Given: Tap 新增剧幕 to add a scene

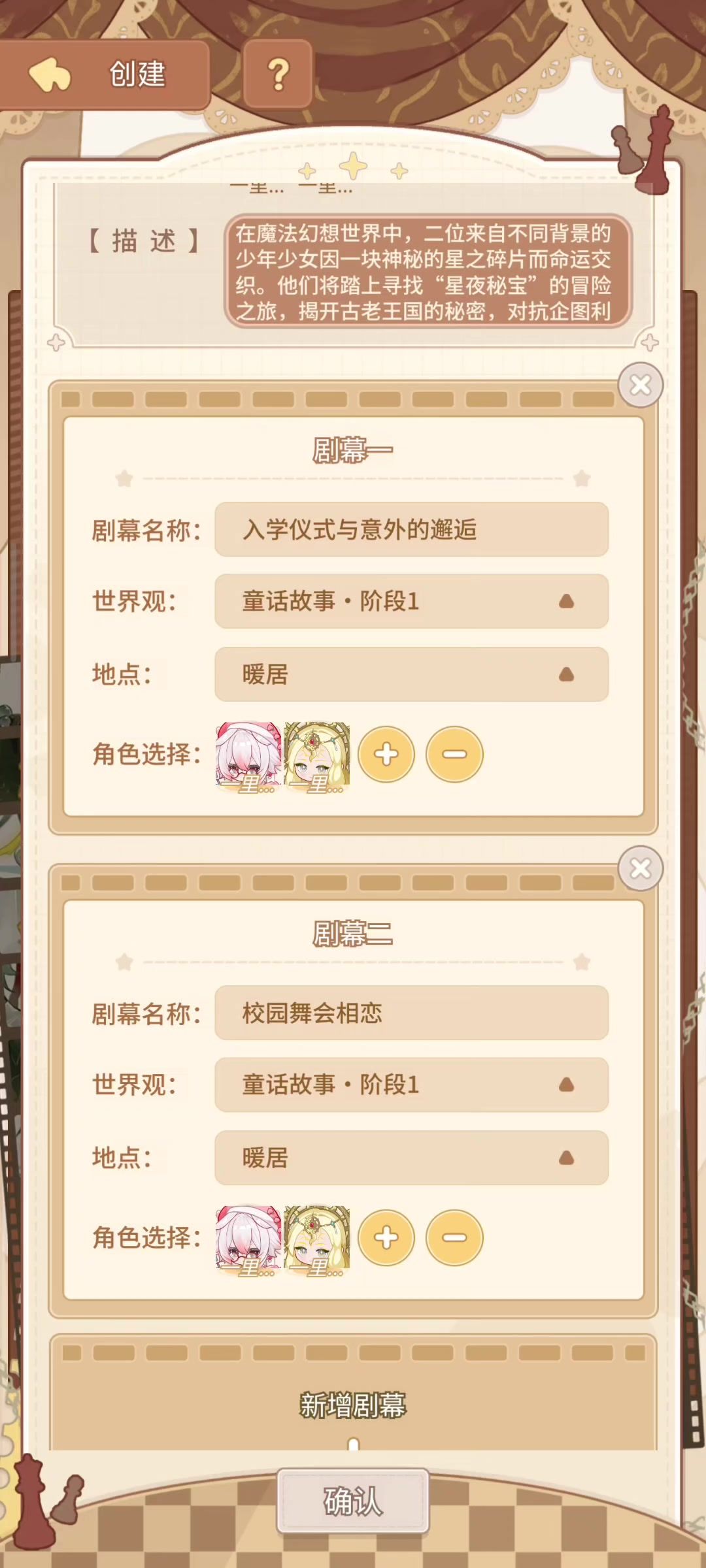Looking at the screenshot, I should (353, 1405).
